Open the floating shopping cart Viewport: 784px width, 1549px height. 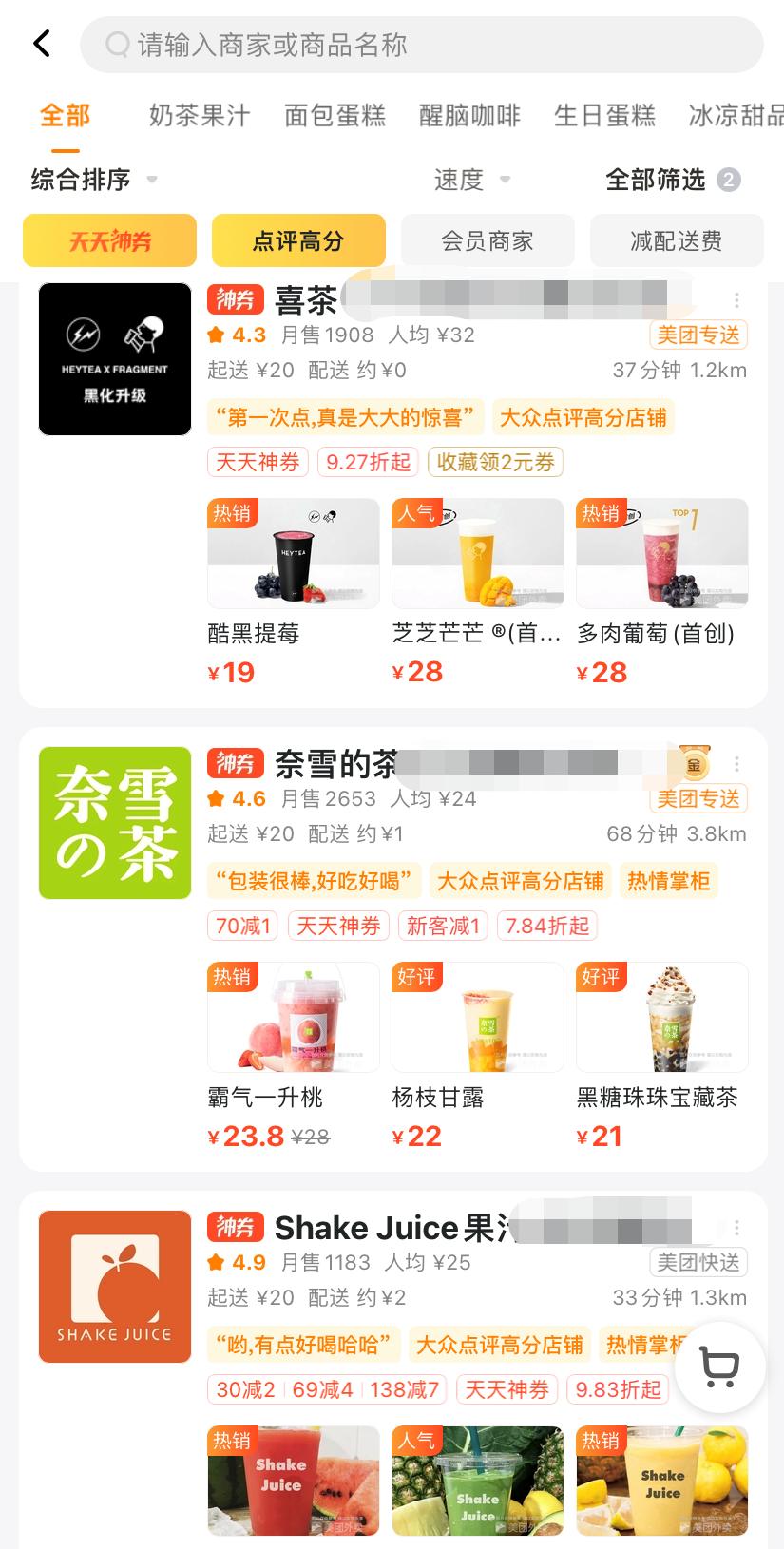719,1367
